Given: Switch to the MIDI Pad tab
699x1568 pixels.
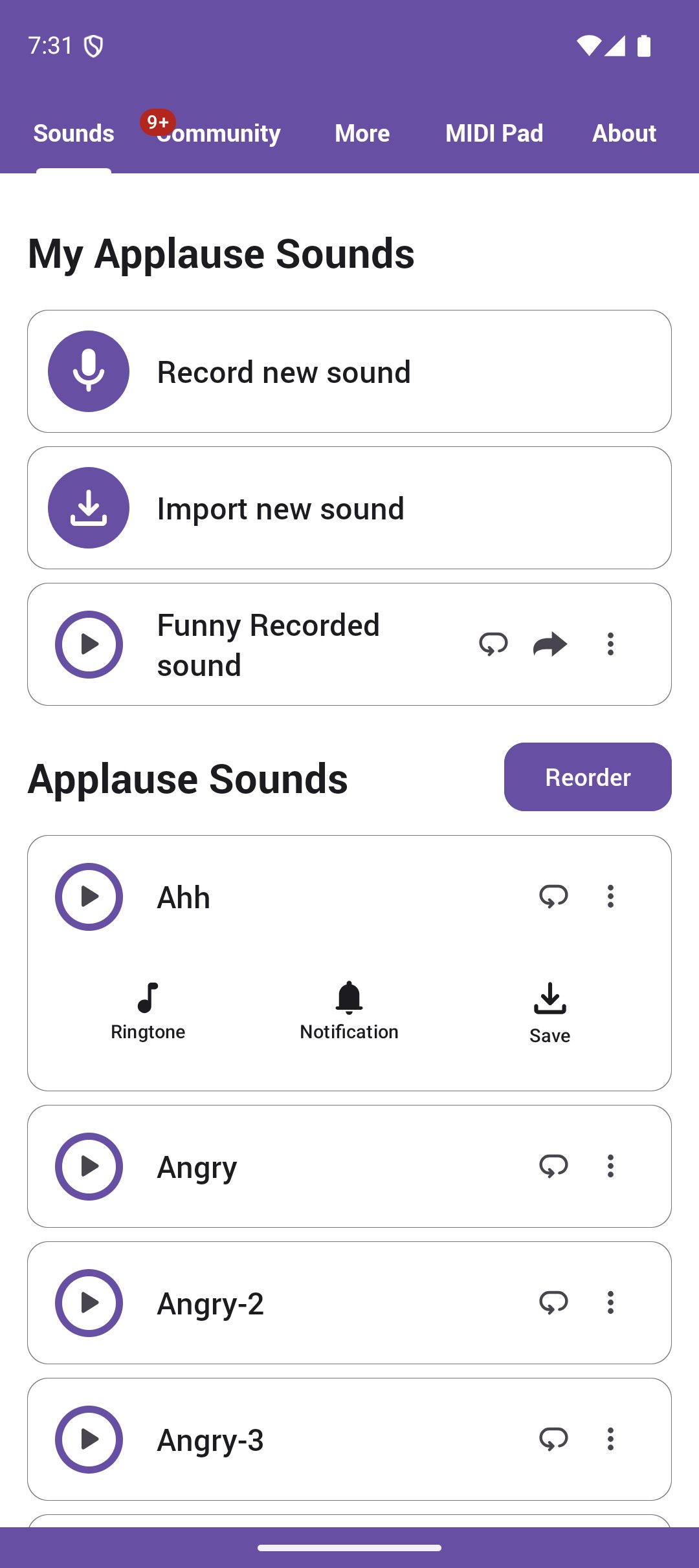Looking at the screenshot, I should [494, 133].
